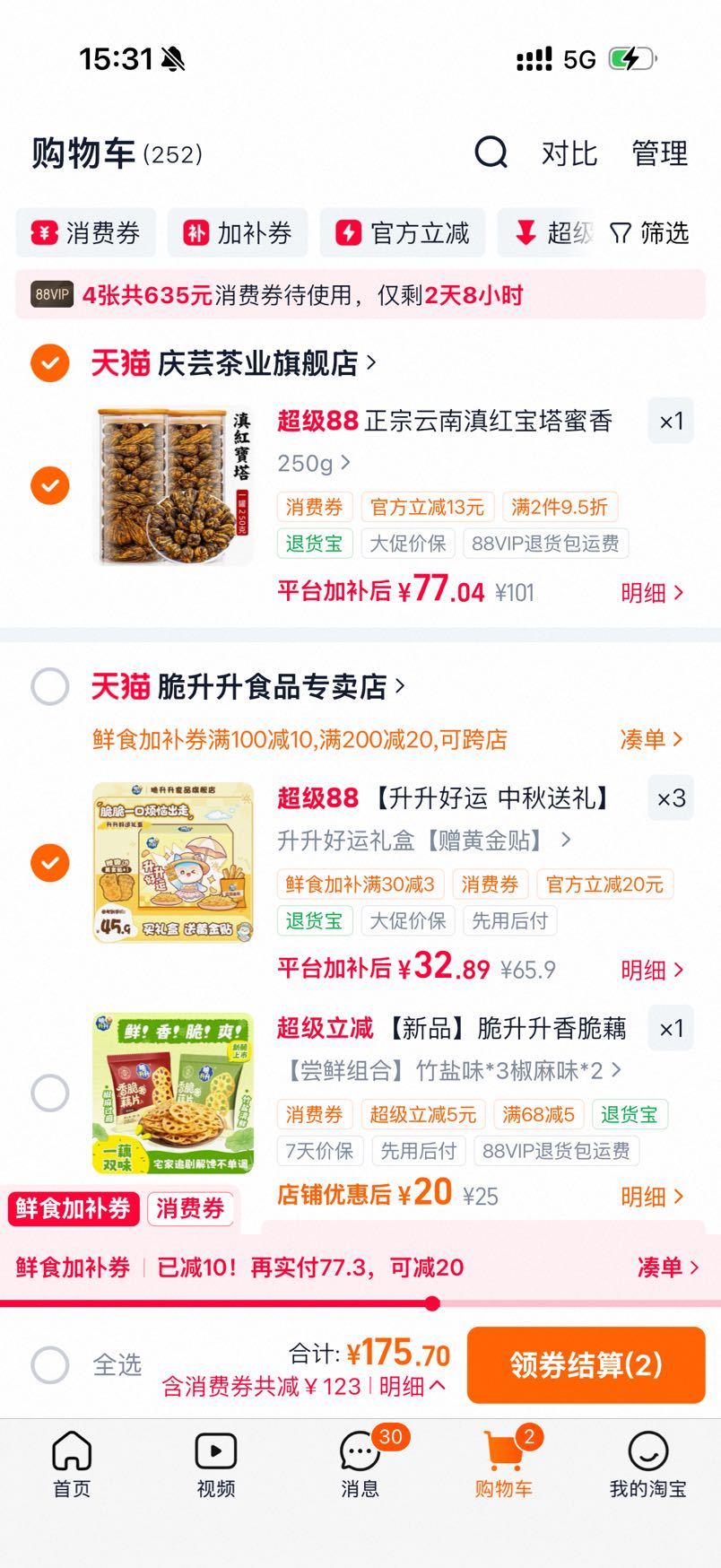Adjust the ×3 quantity of 升升好运礼盒
Viewport: 721px width, 1568px height.
(671, 798)
